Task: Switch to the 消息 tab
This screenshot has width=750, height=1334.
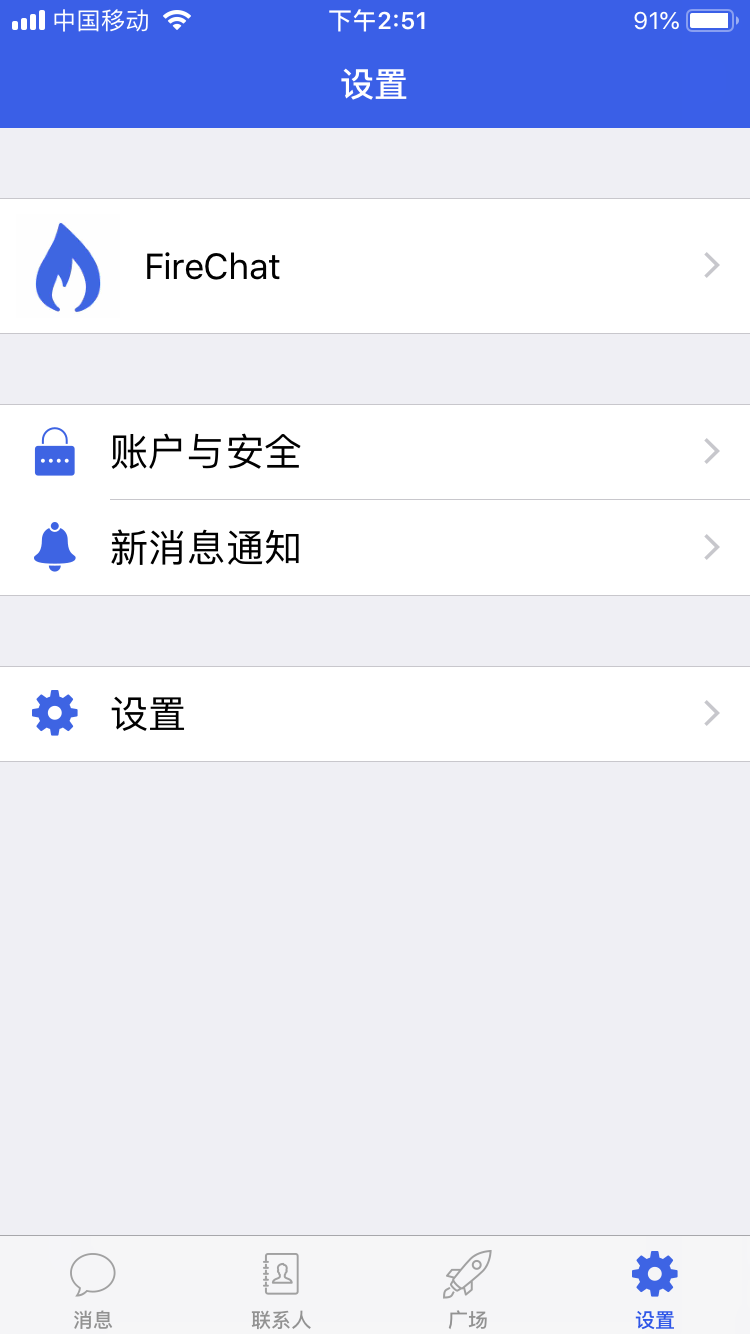Action: click(93, 1286)
